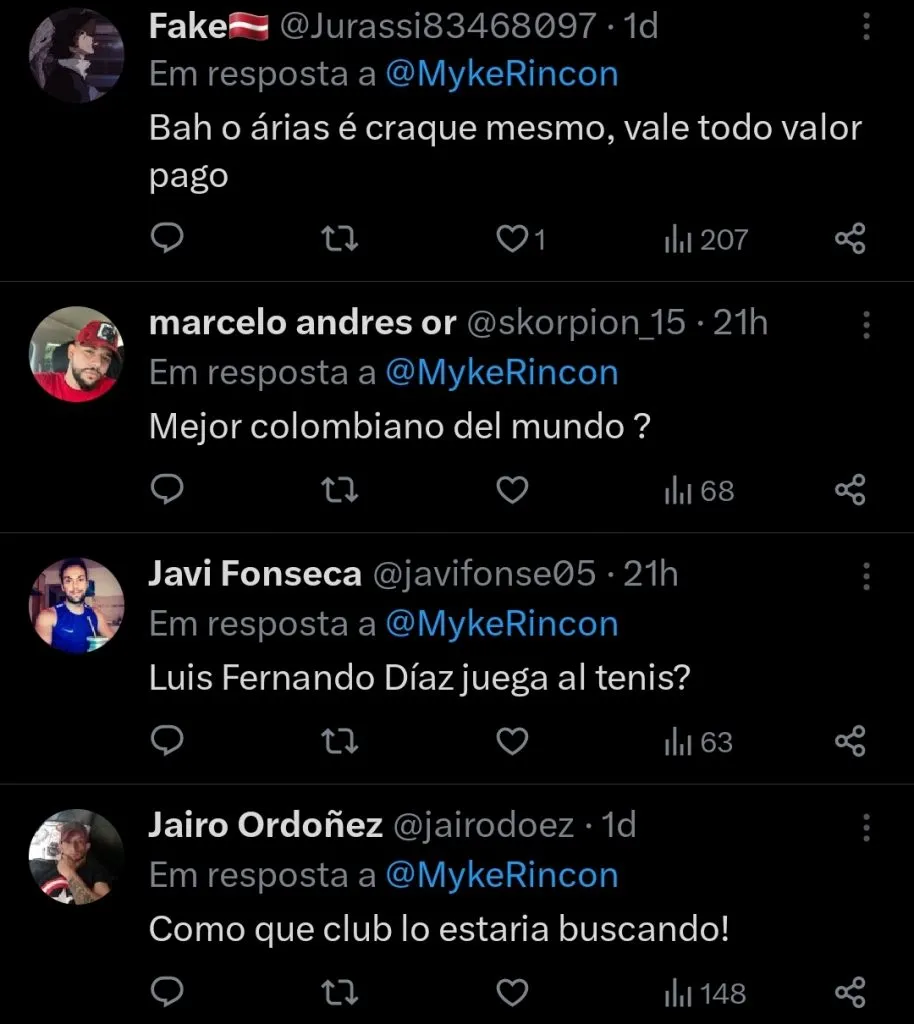Select the share icon on Jairo Ordoñez's reply
This screenshot has height=1024, width=914.
point(849,993)
